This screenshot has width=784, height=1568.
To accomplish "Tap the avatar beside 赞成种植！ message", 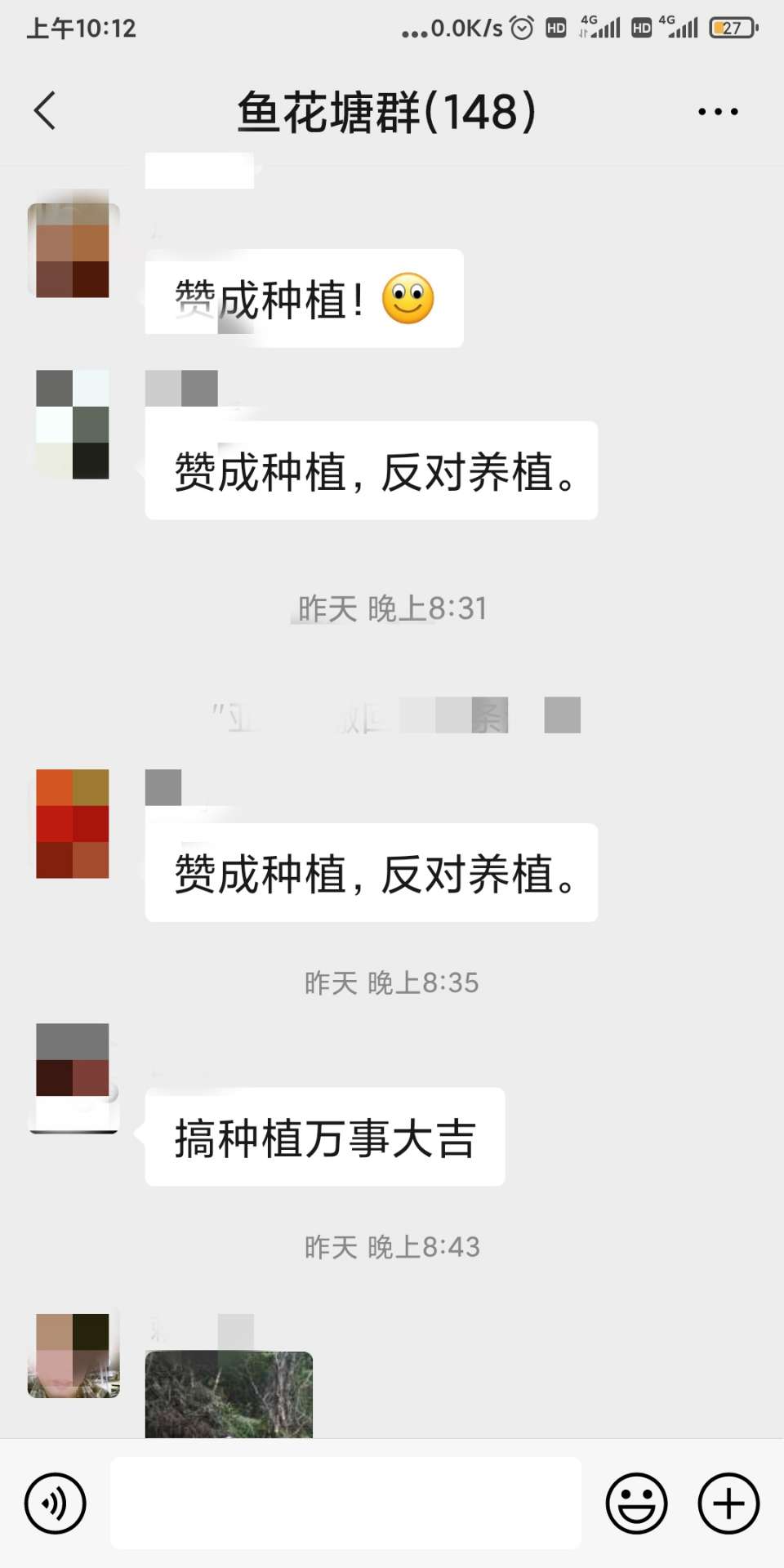I will (73, 250).
